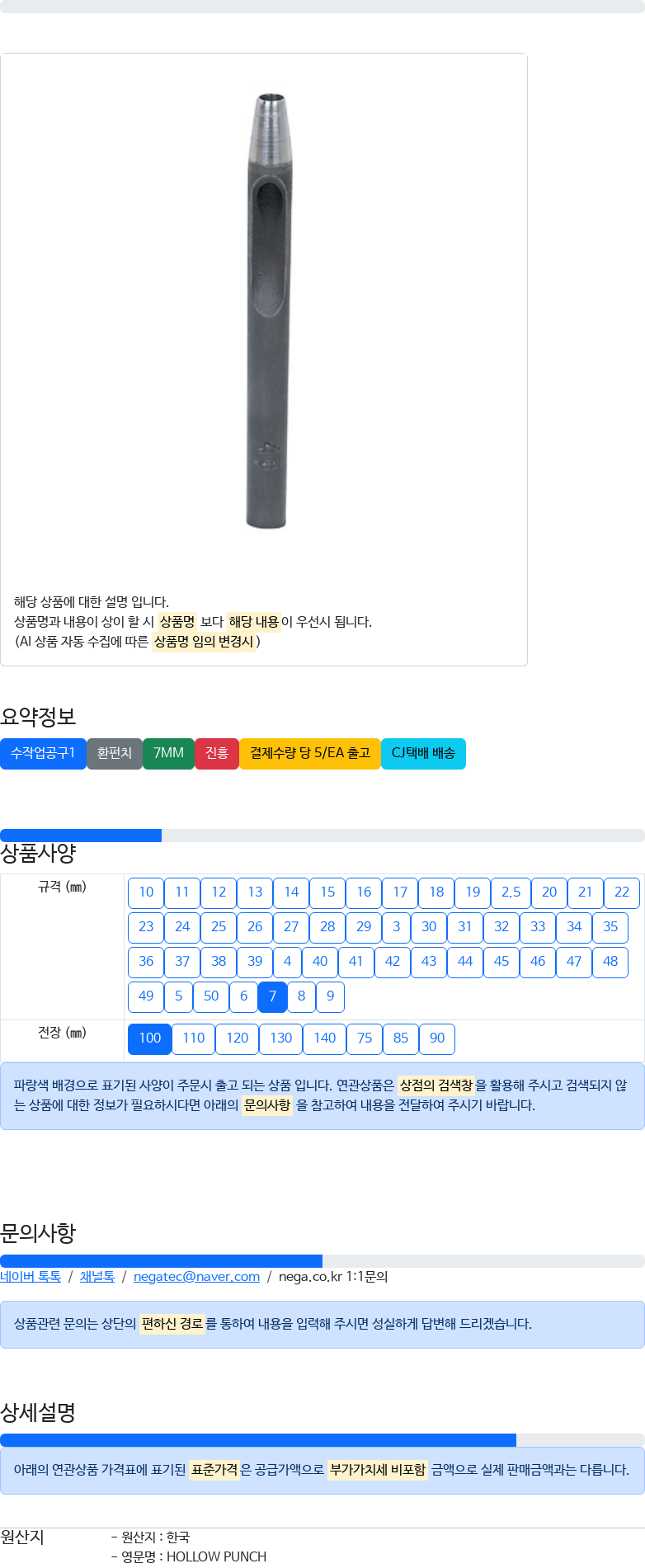The height and width of the screenshot is (1568, 645).
Task: Select size 30 in the spec table
Action: (x=429, y=927)
